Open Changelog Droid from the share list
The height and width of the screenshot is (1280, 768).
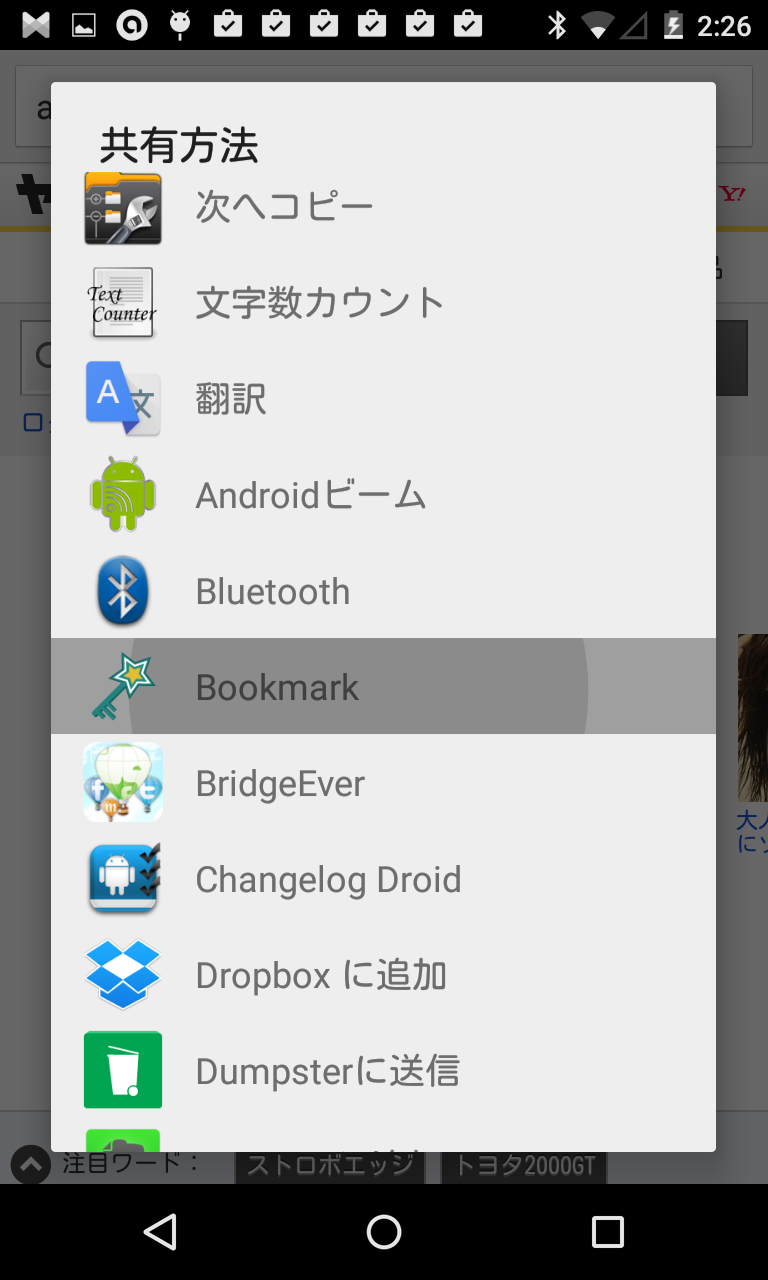[x=329, y=878]
